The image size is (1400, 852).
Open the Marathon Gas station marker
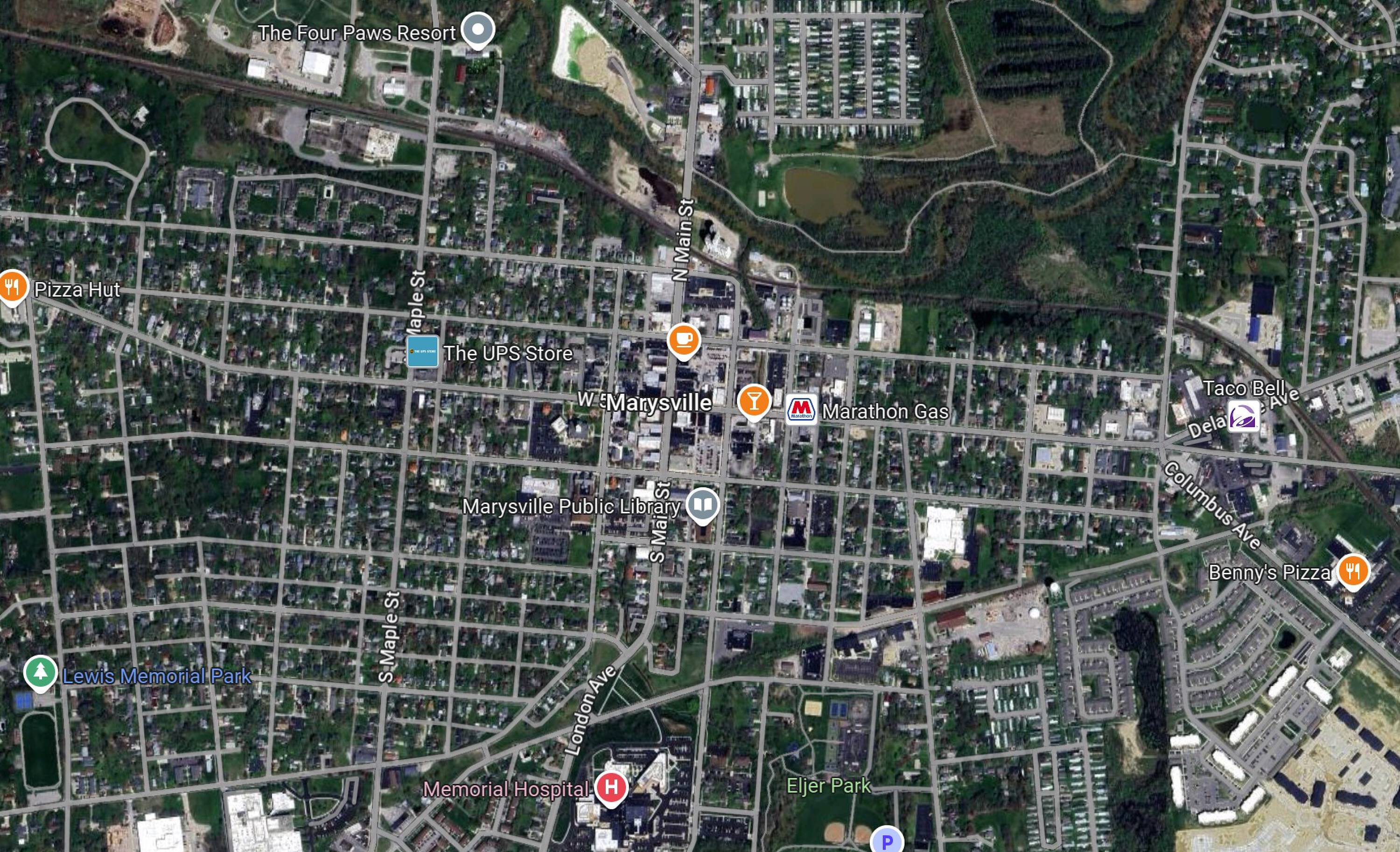tap(801, 410)
